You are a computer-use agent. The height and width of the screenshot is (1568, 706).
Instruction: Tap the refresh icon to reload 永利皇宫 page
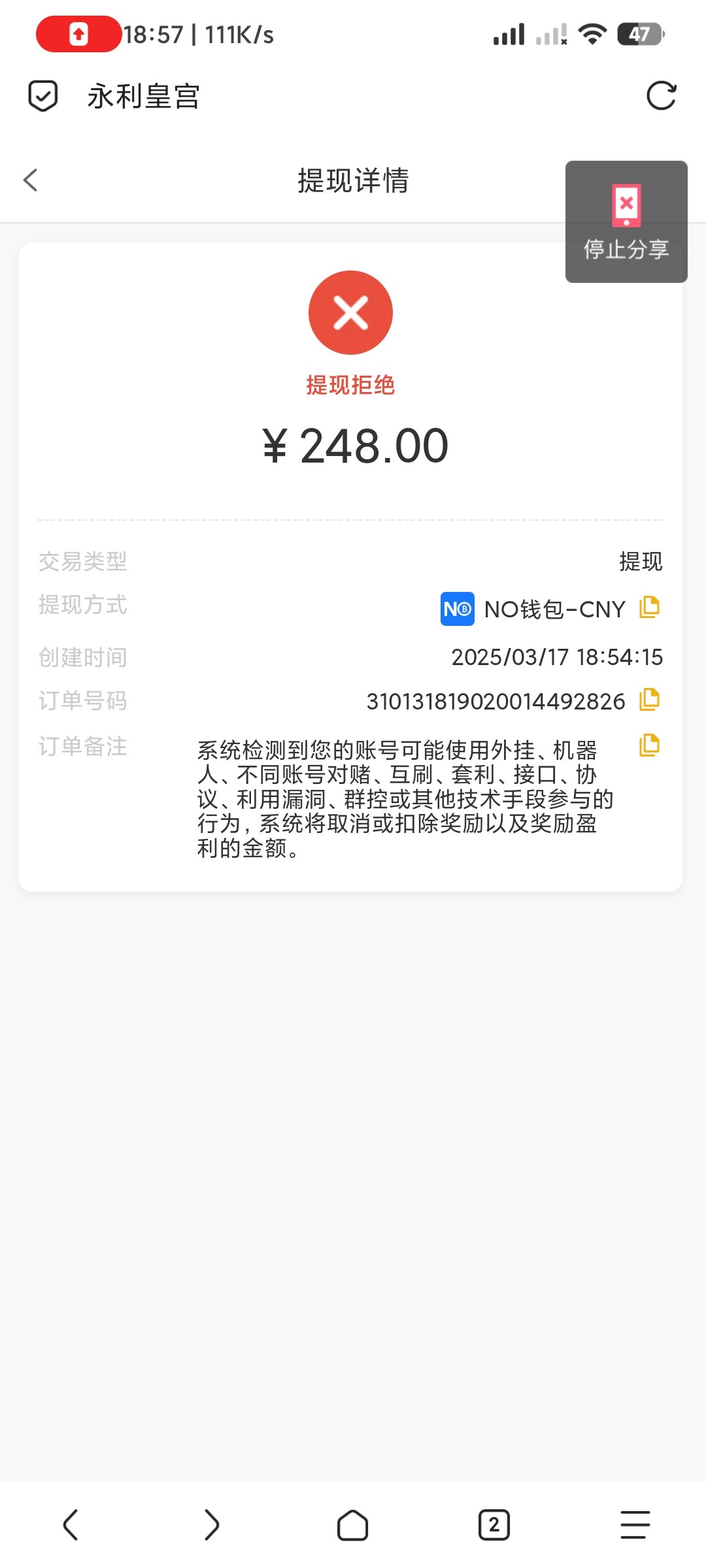tap(662, 96)
